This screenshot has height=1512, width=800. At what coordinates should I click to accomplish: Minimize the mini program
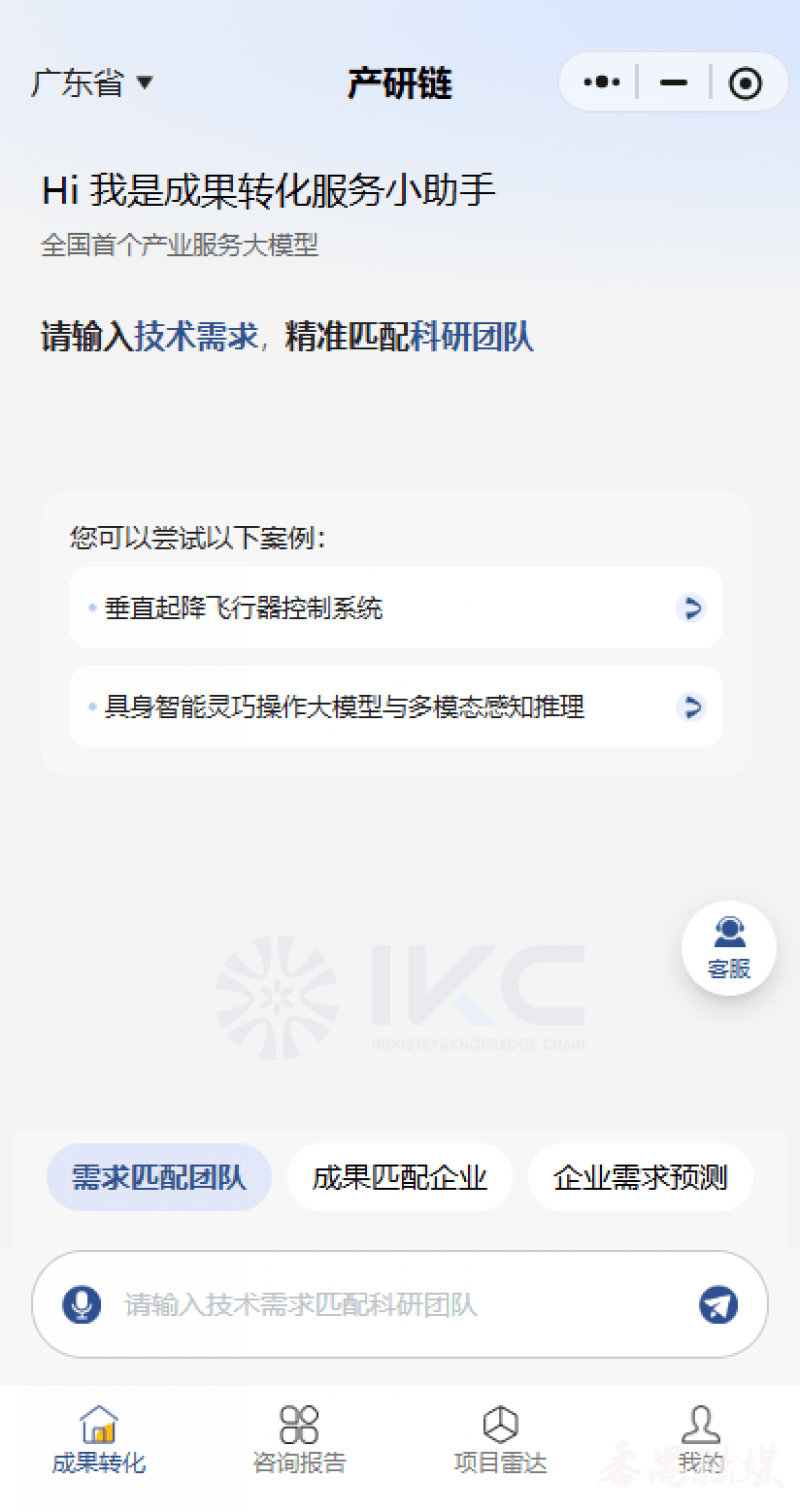coord(674,83)
